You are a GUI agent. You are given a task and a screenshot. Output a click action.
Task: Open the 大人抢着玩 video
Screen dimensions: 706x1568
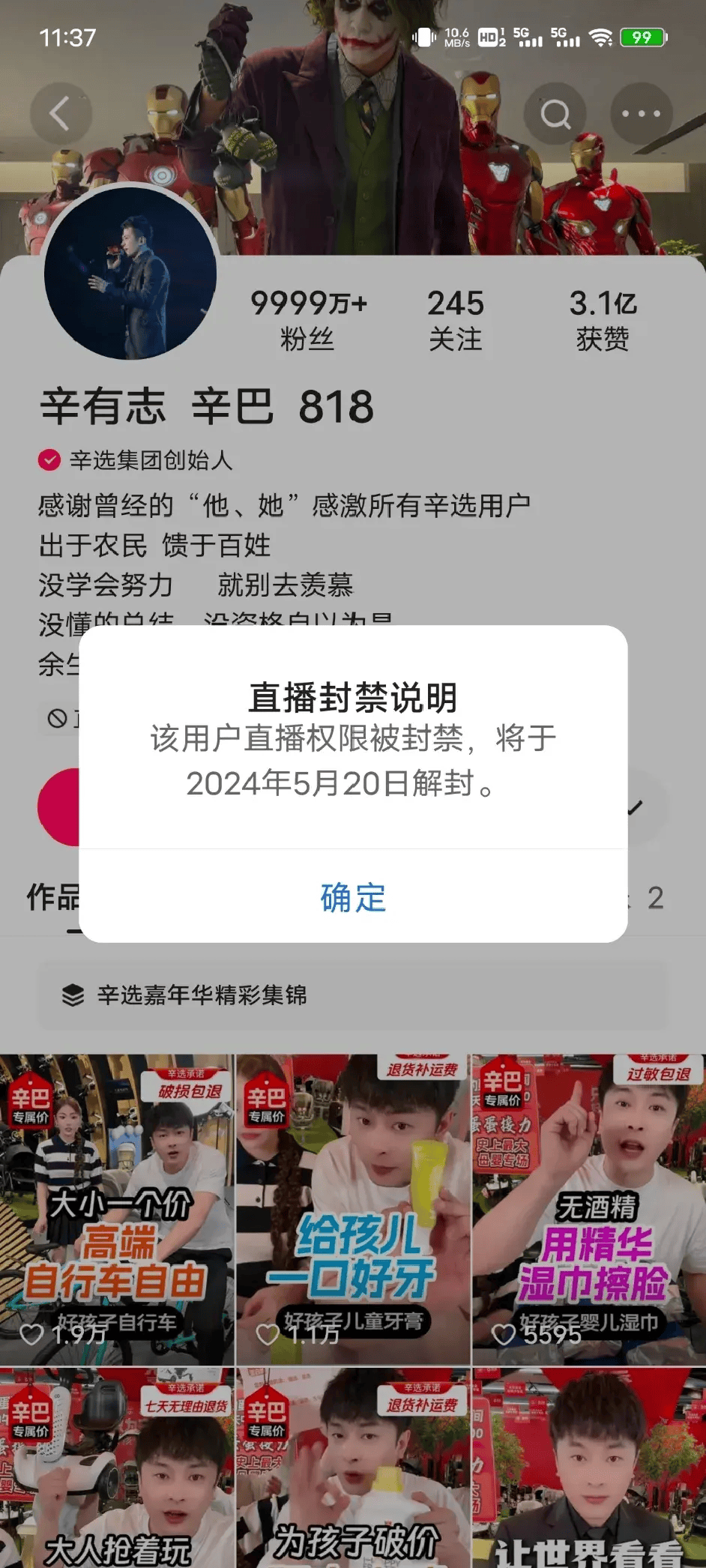[x=117, y=1469]
